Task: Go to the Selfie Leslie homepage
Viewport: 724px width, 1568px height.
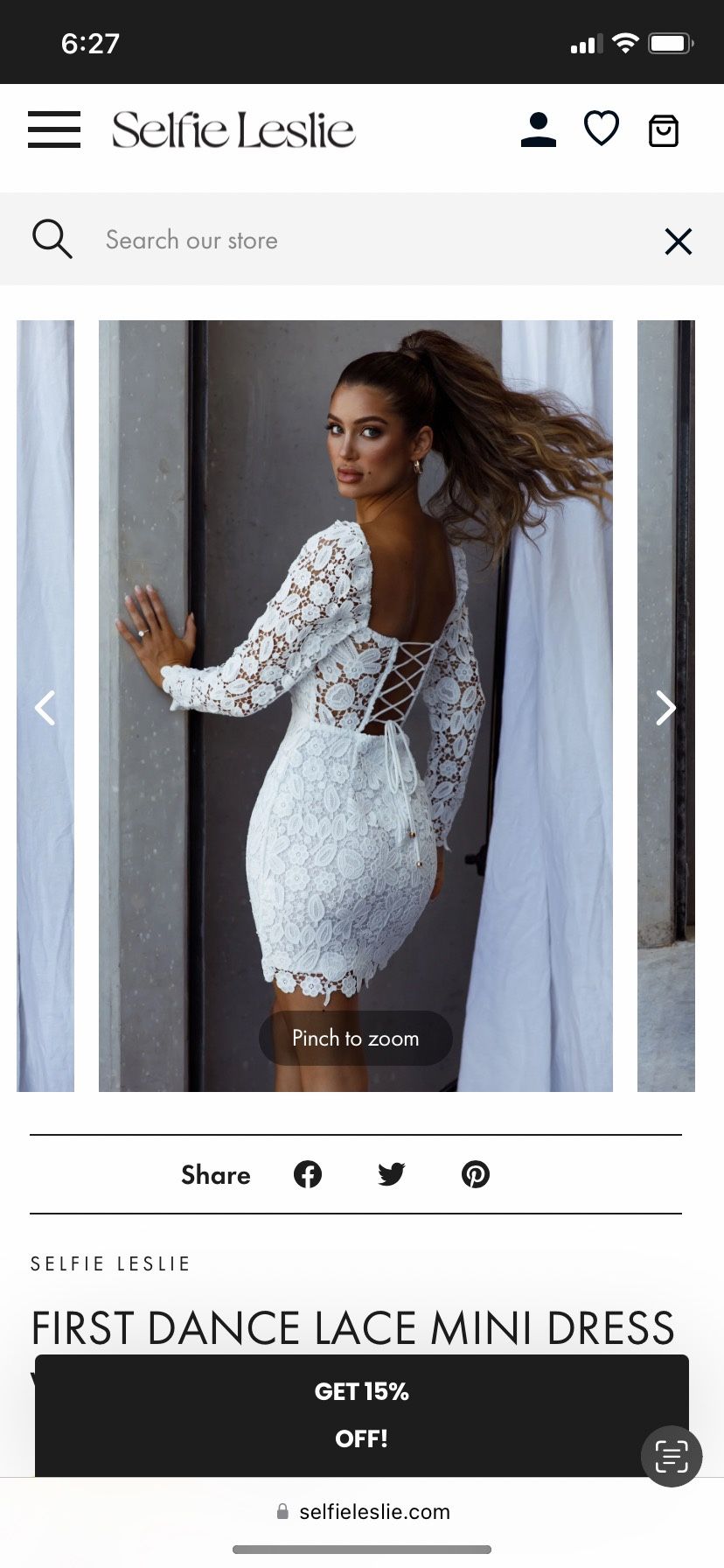Action: coord(233,130)
